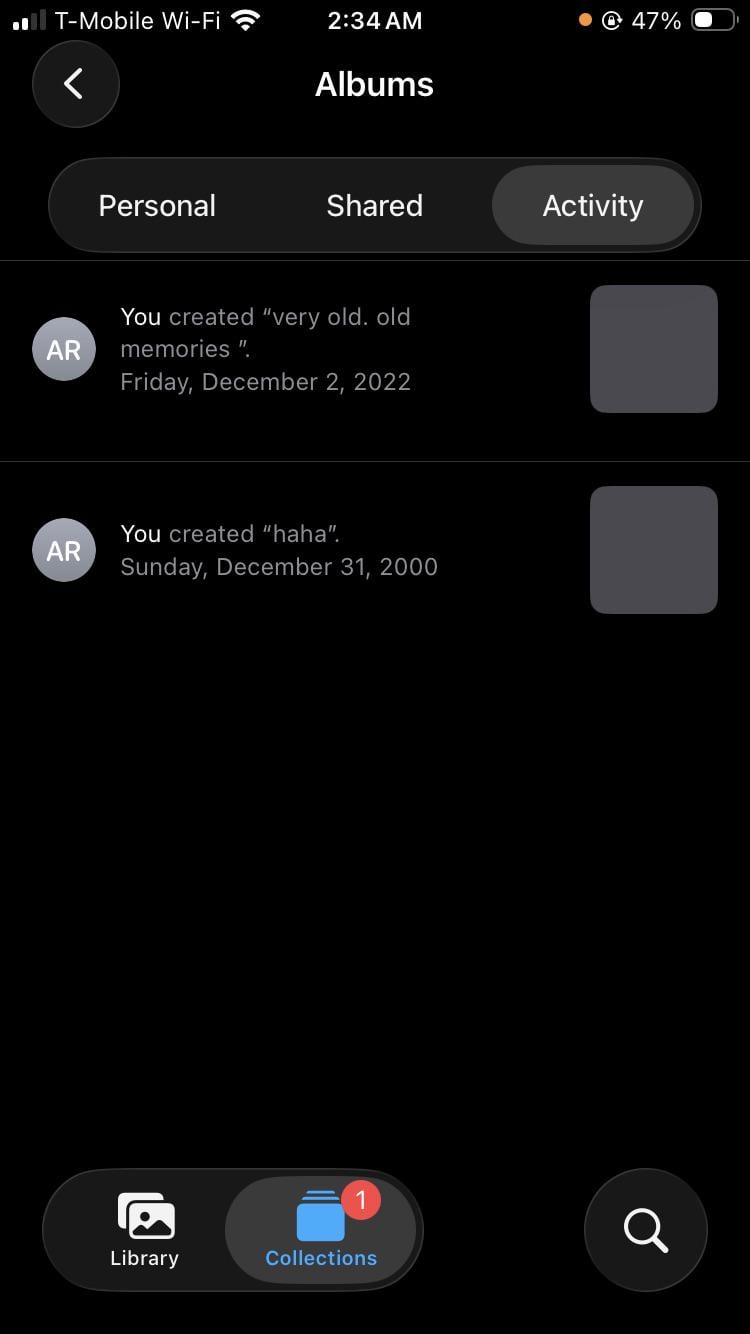
Task: Switch to the Library tab
Action: pos(145,1230)
